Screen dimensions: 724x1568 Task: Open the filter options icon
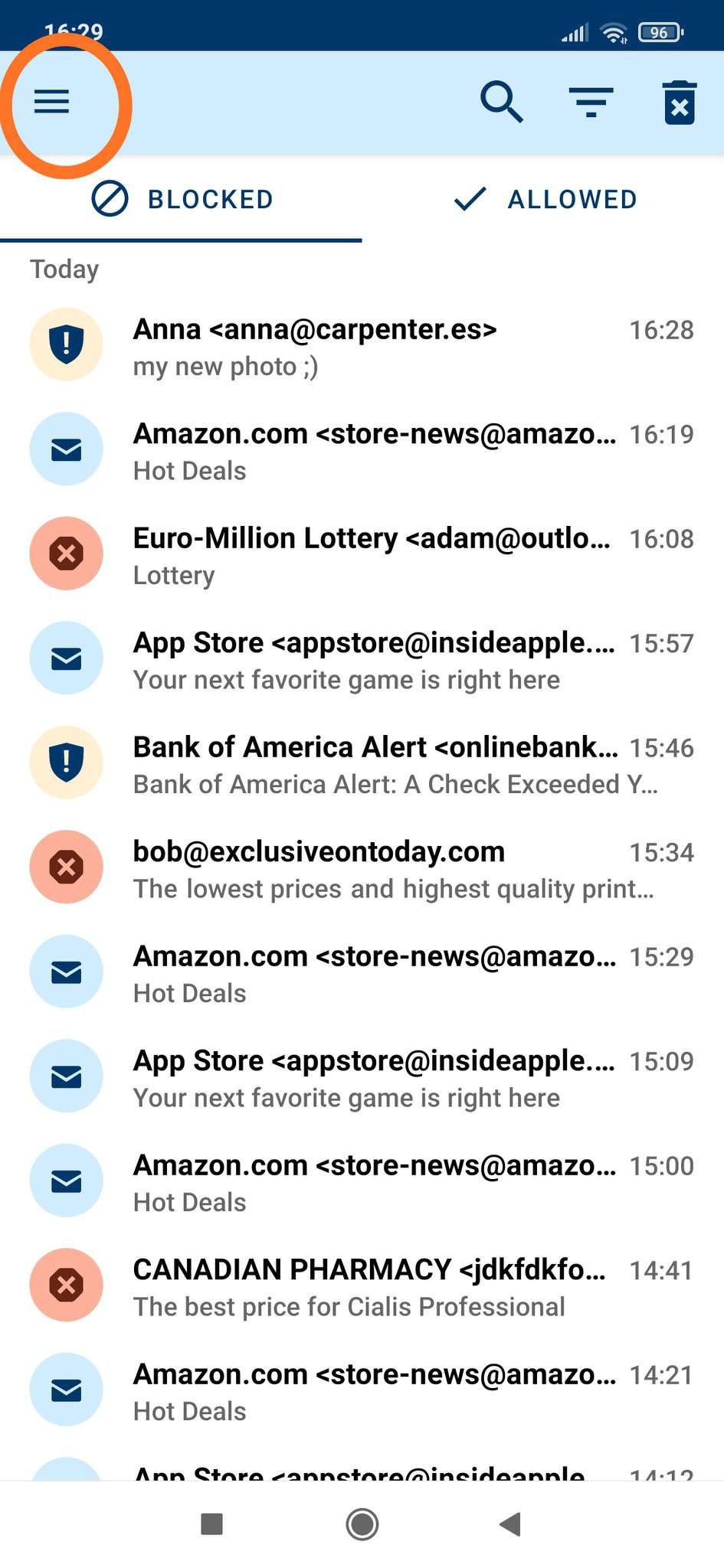tap(591, 103)
